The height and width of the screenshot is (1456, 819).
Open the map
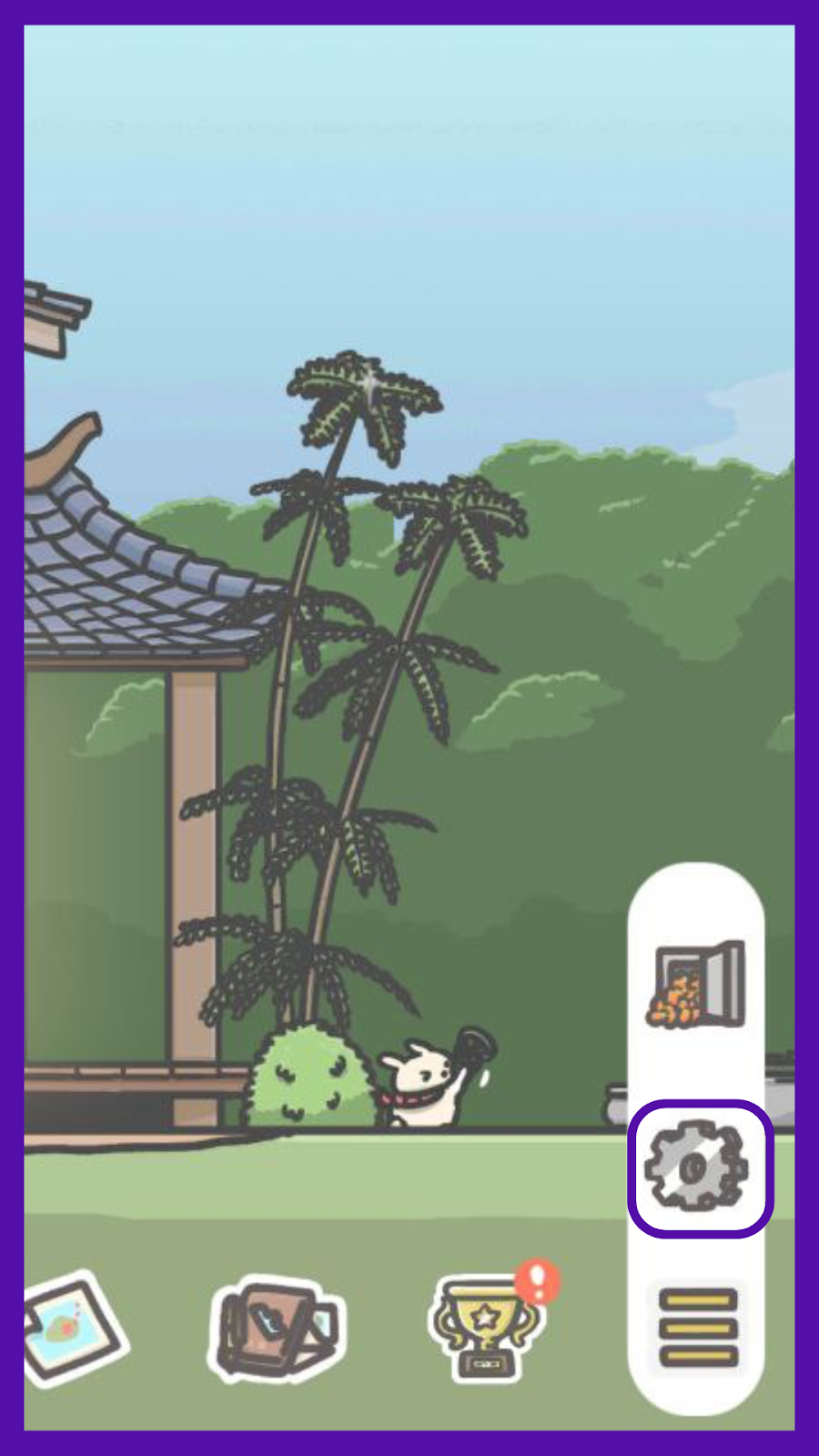(73, 1328)
